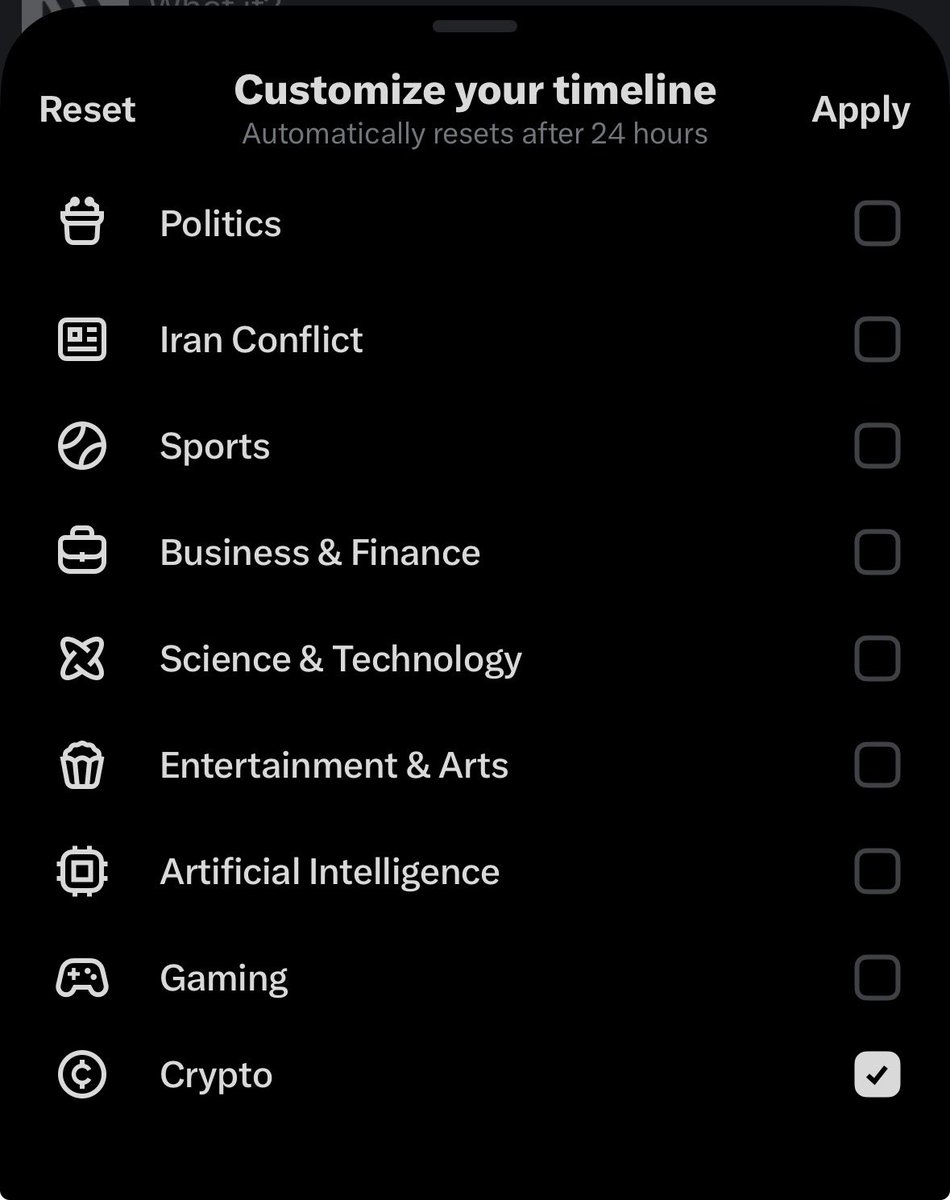Check the Politics checkbox

click(877, 223)
